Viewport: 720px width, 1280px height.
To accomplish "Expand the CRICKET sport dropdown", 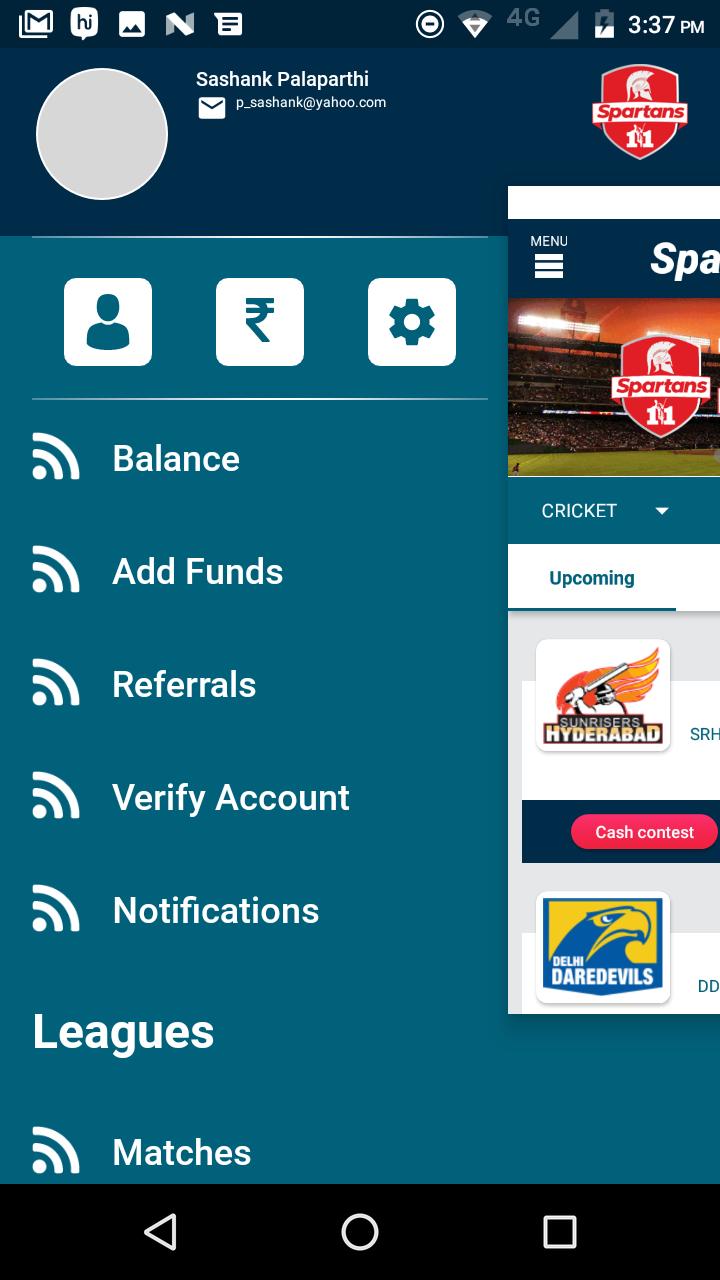I will point(604,511).
